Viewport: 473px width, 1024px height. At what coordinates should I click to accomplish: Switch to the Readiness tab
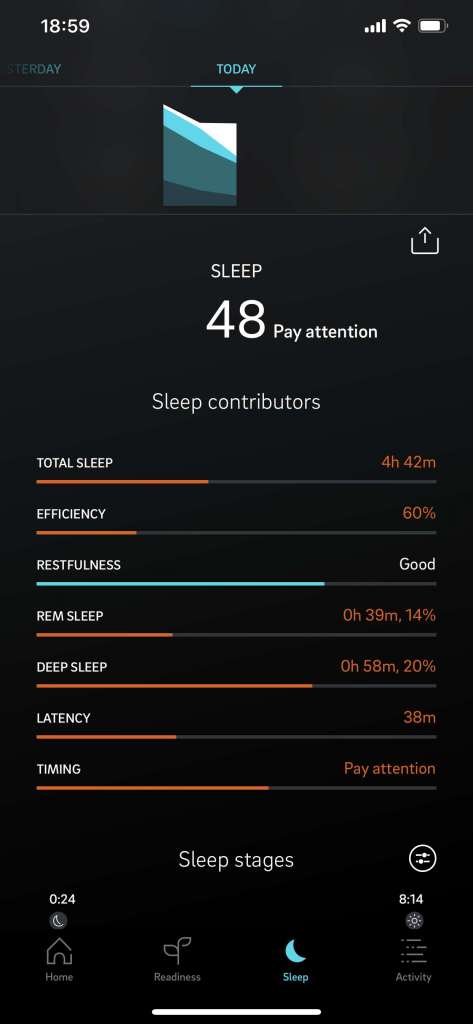click(177, 959)
